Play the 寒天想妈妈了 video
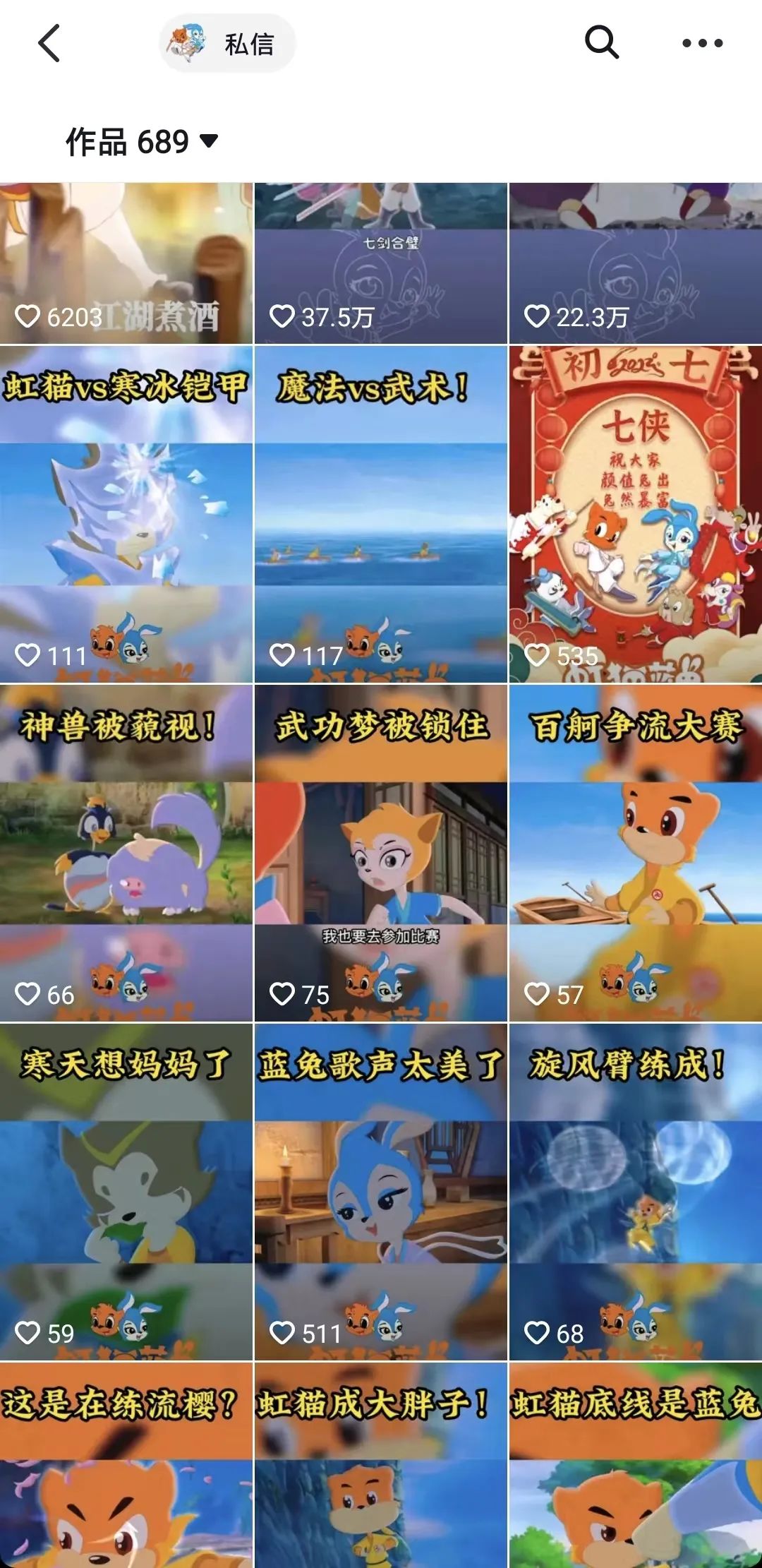The height and width of the screenshot is (1568, 762). (x=126, y=1192)
